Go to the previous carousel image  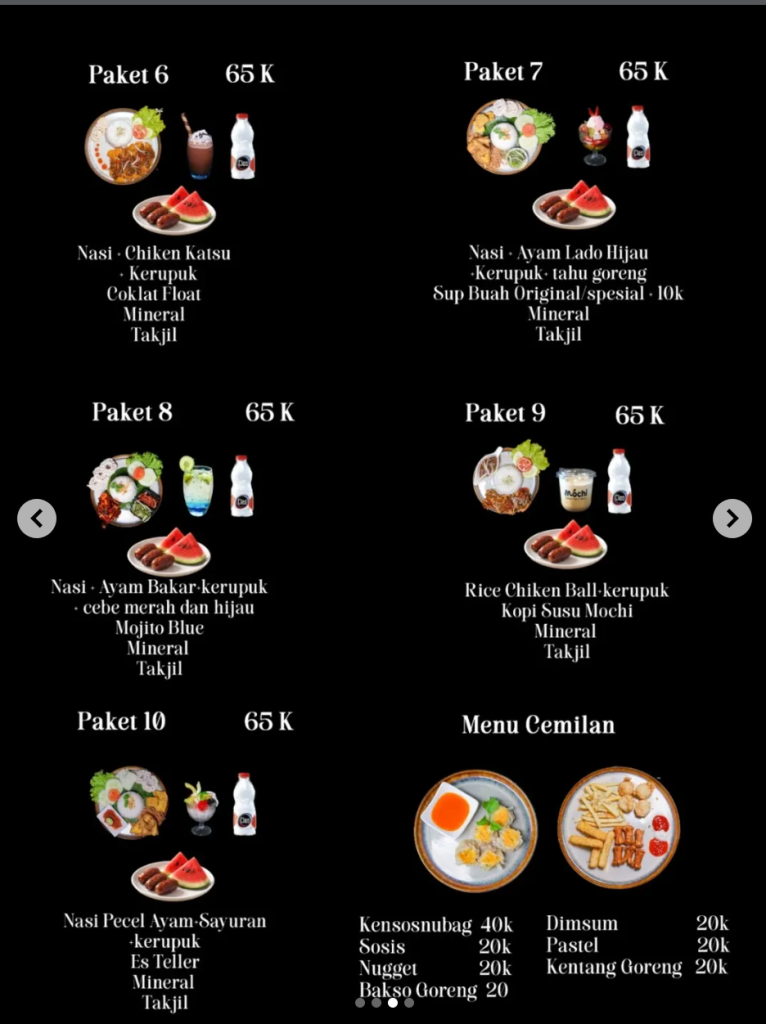pos(37,518)
